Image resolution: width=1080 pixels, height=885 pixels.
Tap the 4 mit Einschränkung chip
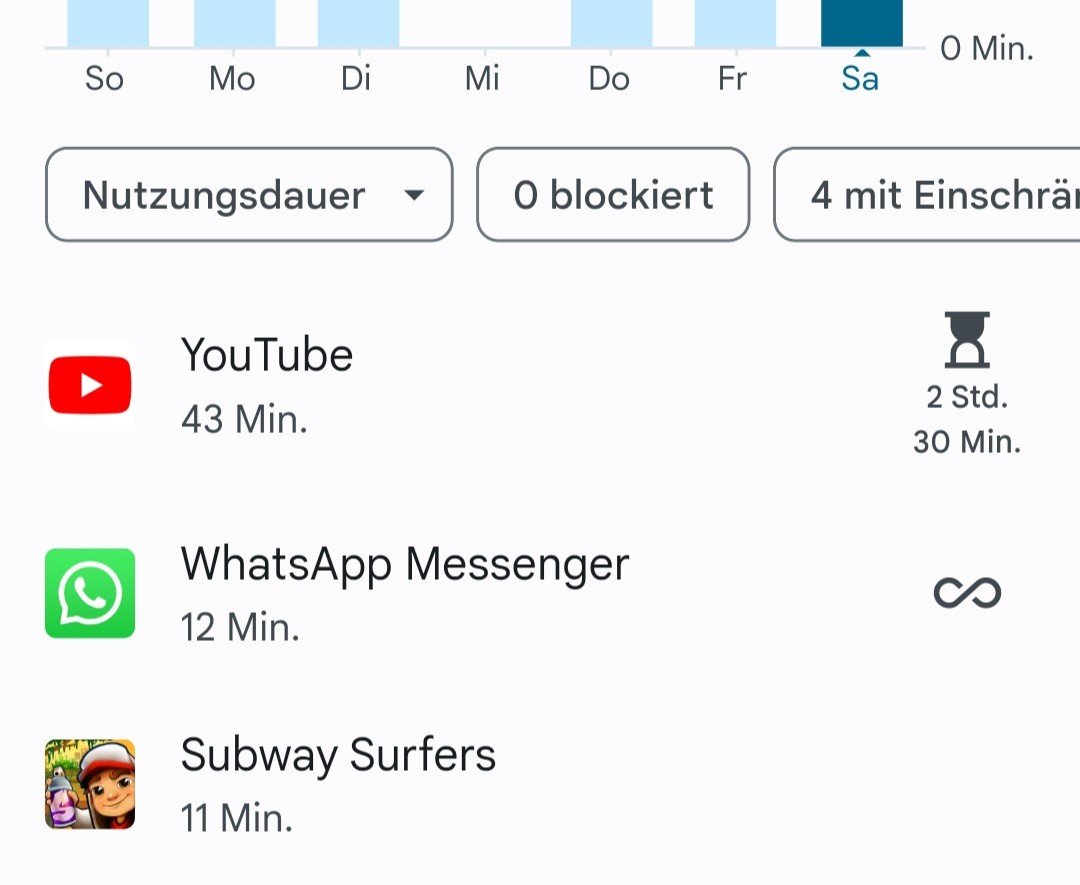930,195
